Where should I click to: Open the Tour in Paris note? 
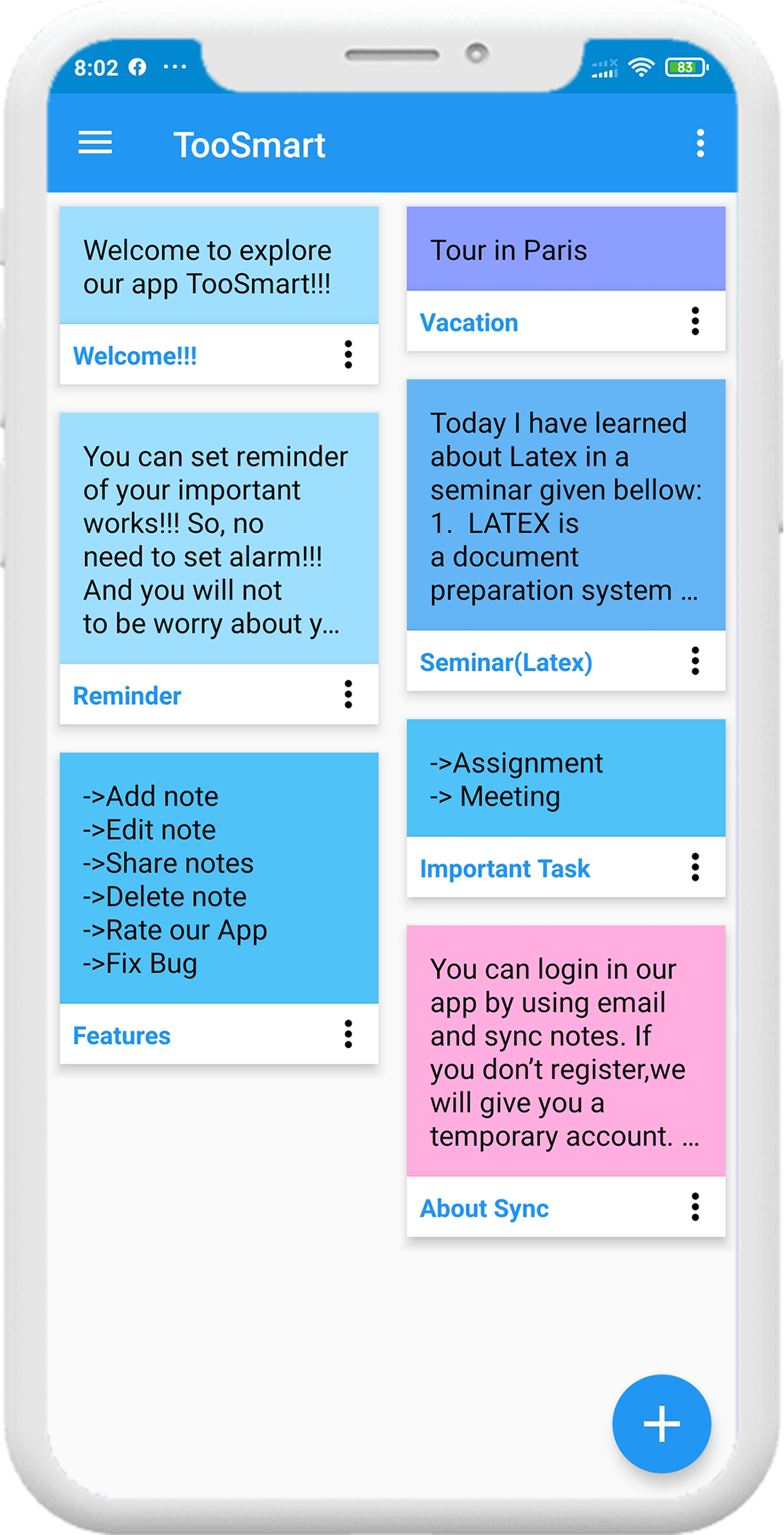[565, 250]
